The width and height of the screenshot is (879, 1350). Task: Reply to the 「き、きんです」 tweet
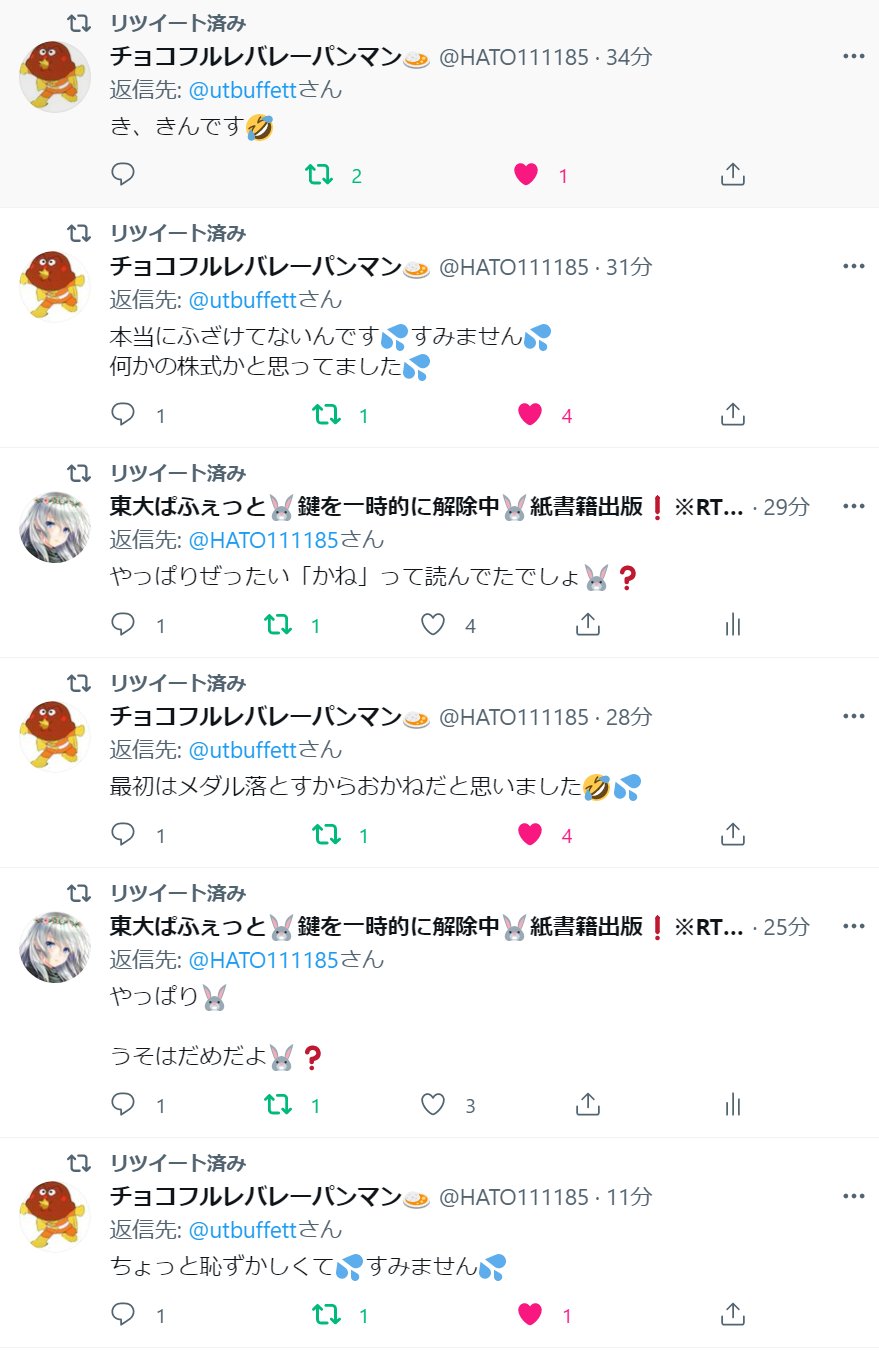[123, 175]
